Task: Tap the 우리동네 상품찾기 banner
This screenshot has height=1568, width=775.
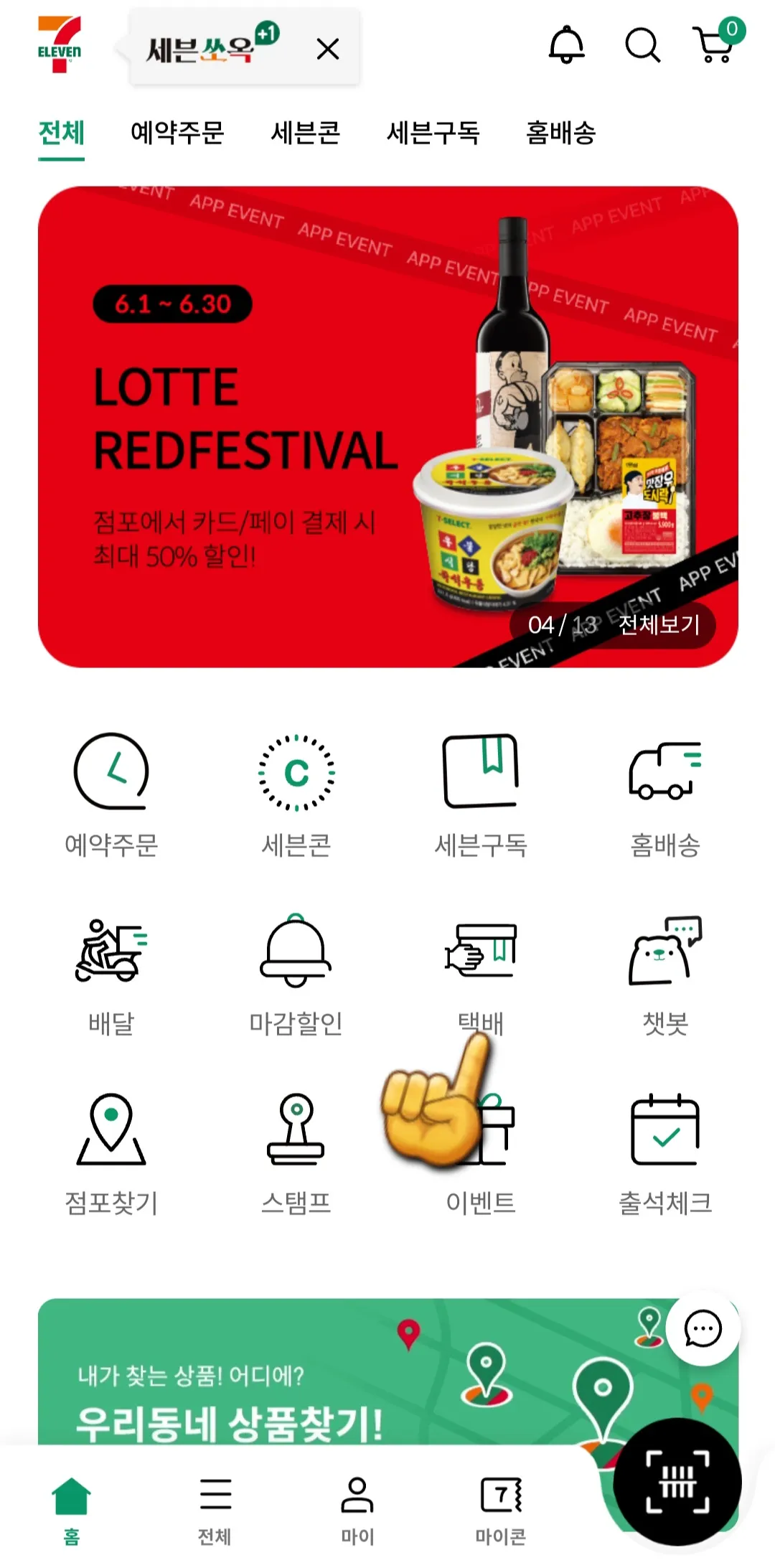Action: [287, 1385]
